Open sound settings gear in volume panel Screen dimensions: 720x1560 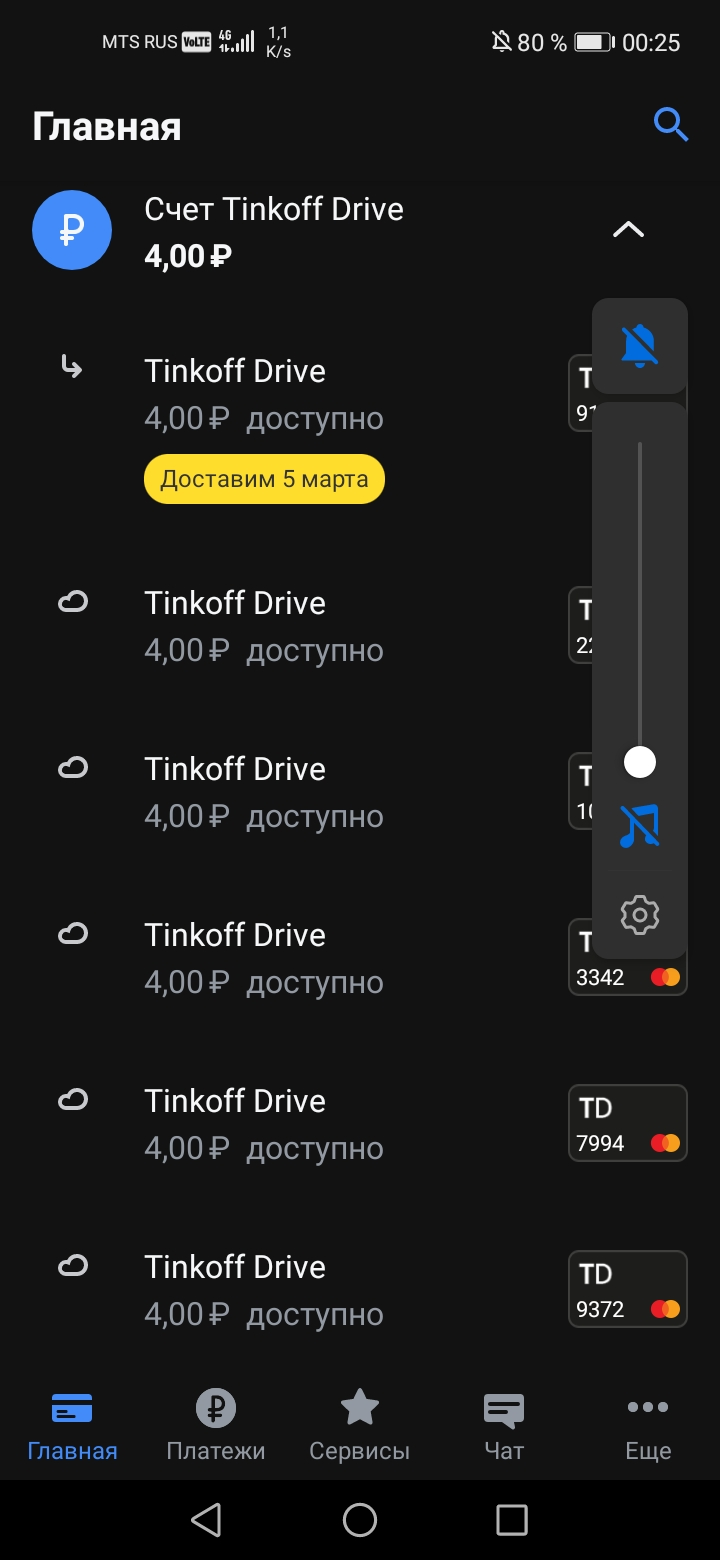(640, 915)
